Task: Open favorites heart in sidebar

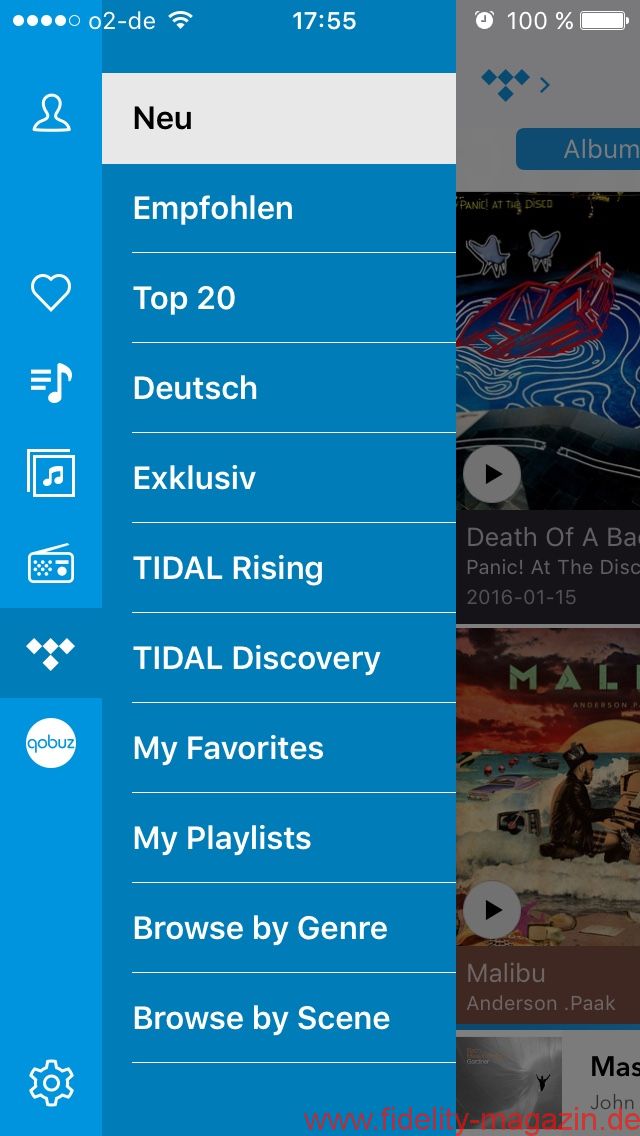Action: pyautogui.click(x=51, y=293)
